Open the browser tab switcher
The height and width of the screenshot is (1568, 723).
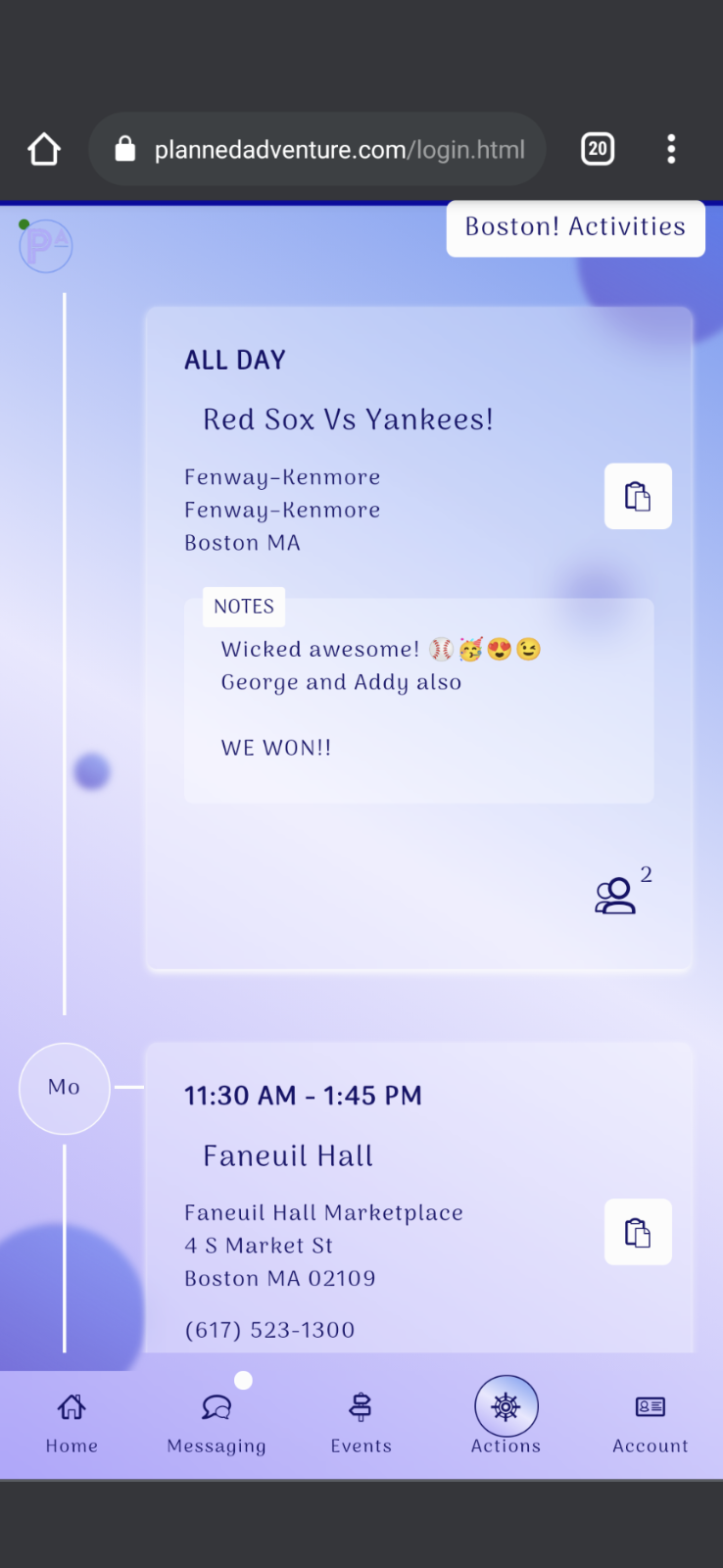(598, 149)
